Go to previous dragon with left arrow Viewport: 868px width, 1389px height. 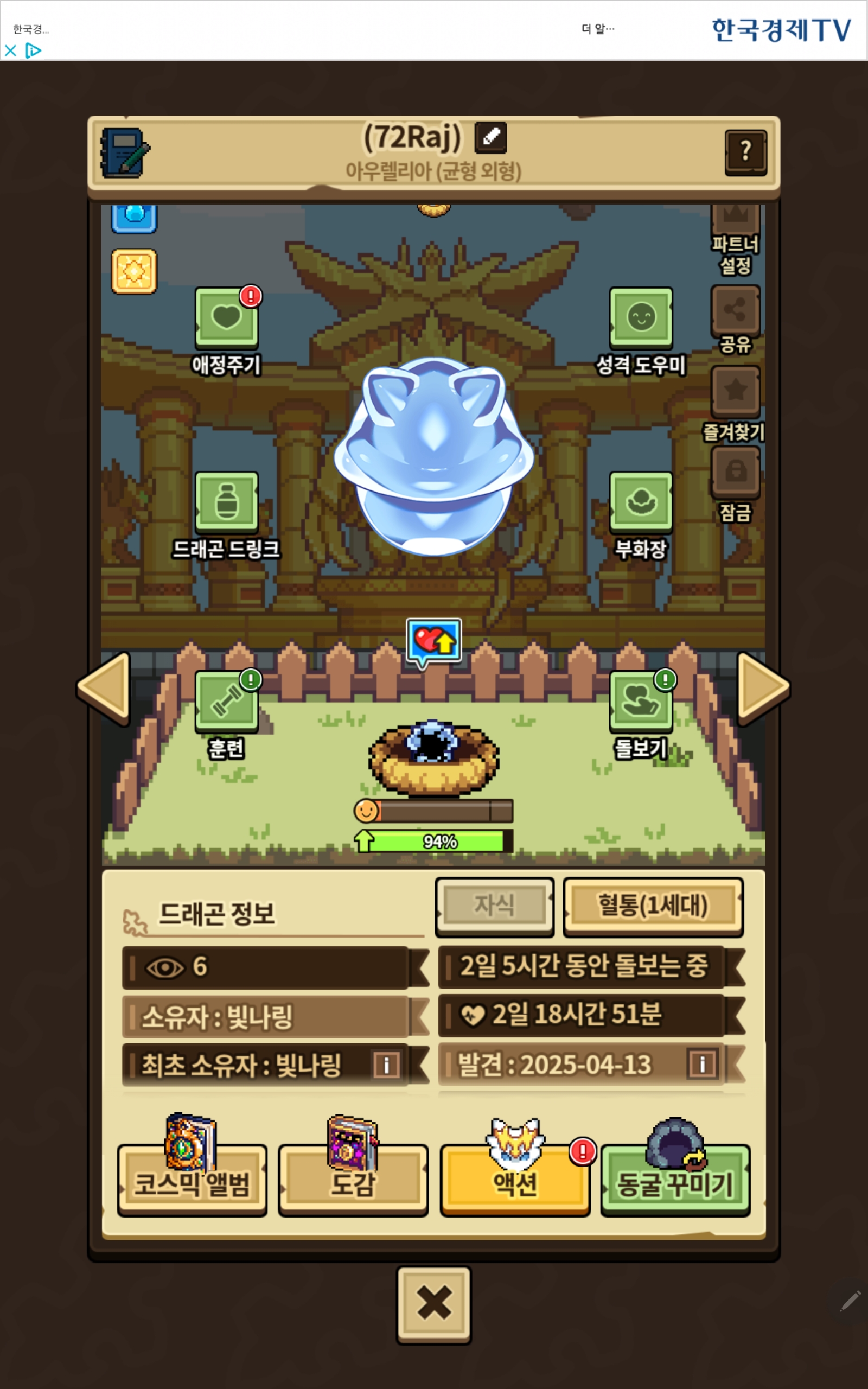click(x=105, y=687)
